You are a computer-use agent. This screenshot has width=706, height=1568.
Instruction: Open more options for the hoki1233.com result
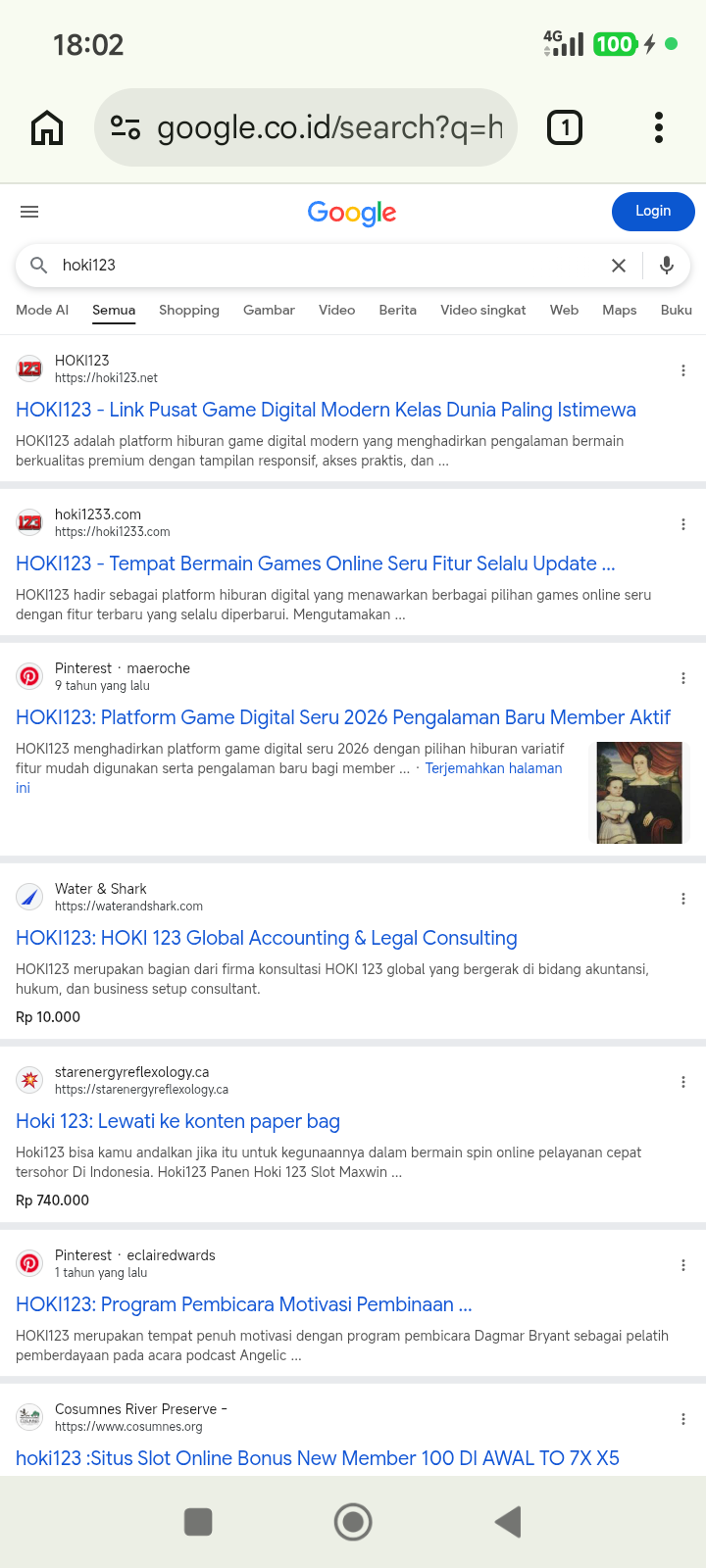tap(683, 524)
